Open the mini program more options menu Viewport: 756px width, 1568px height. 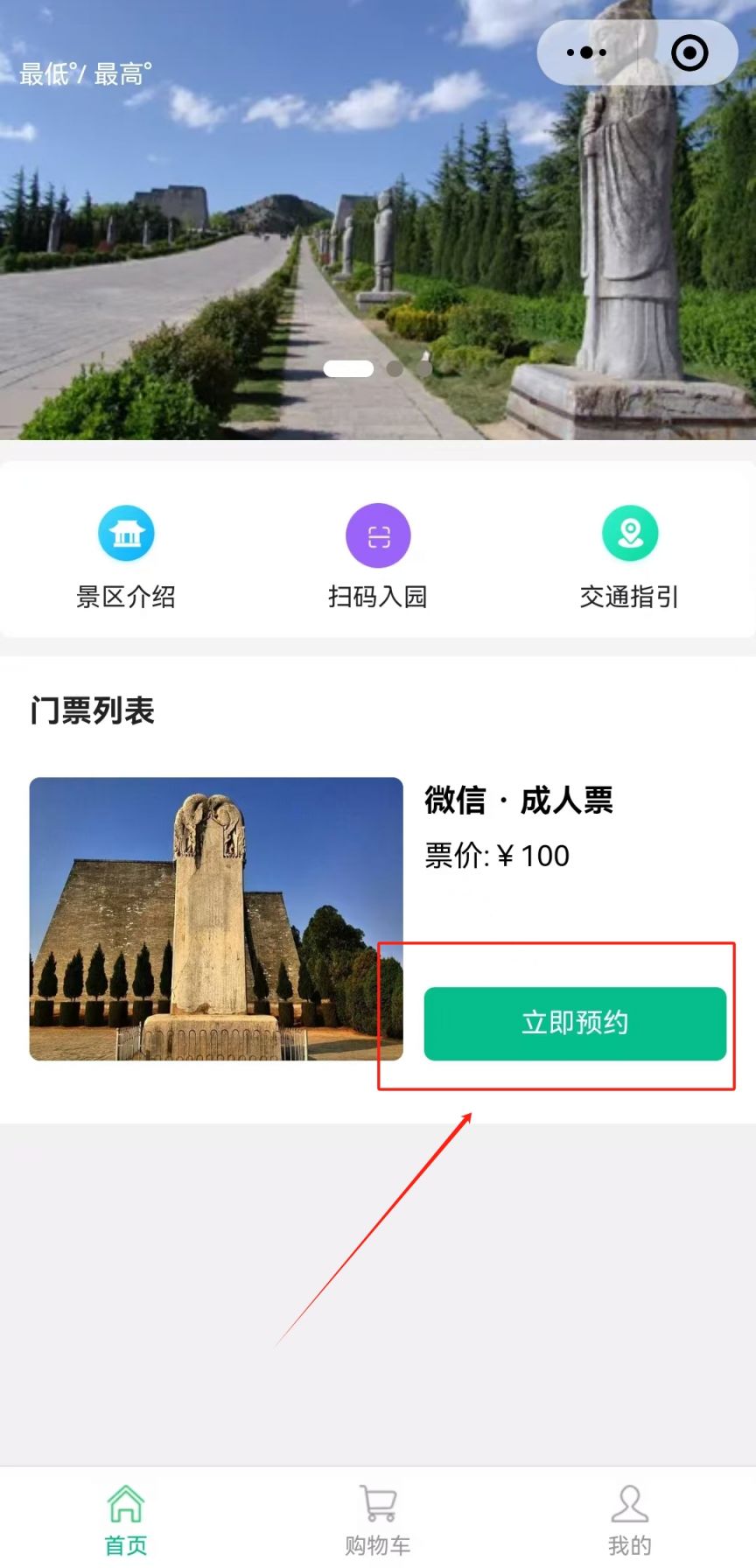[586, 53]
